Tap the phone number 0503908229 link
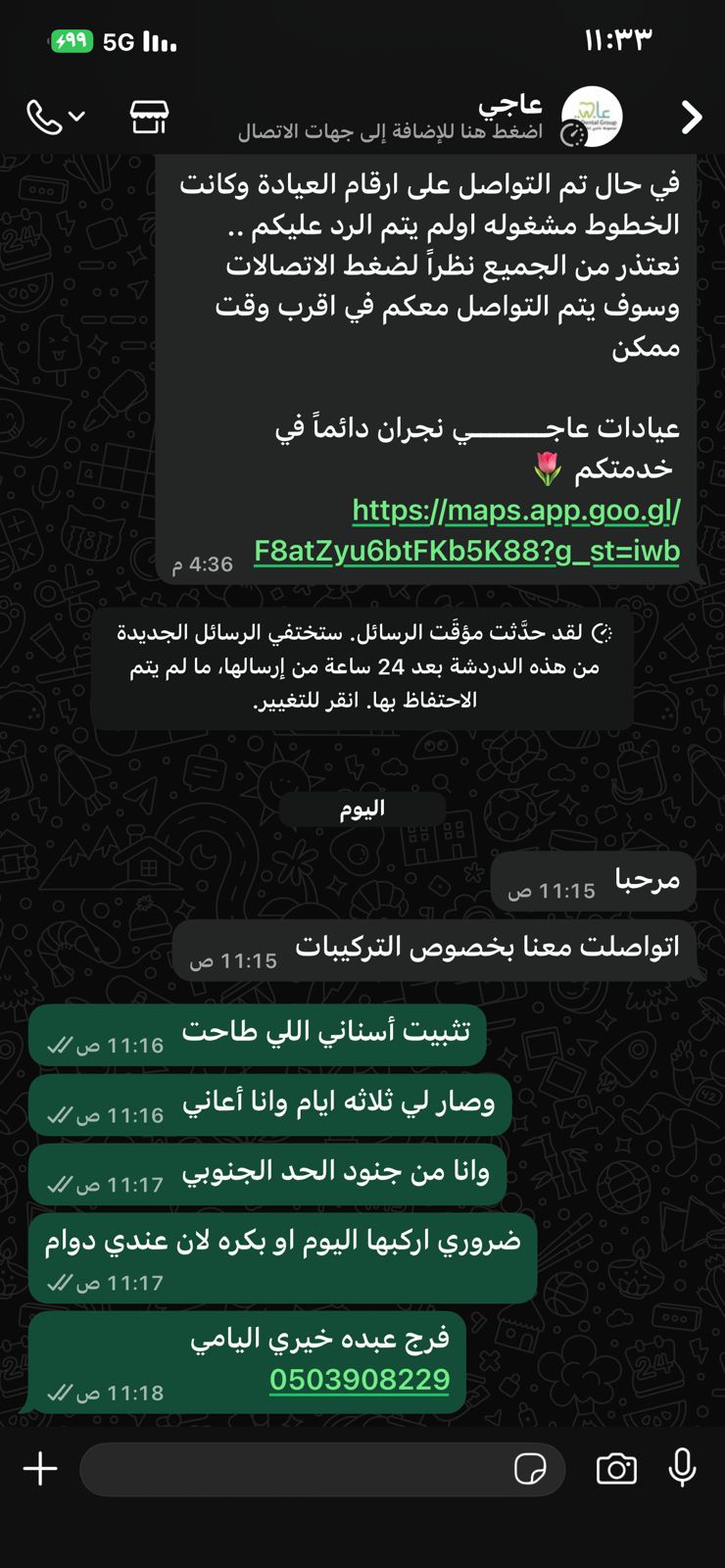Image resolution: width=725 pixels, height=1568 pixels. tap(360, 1380)
